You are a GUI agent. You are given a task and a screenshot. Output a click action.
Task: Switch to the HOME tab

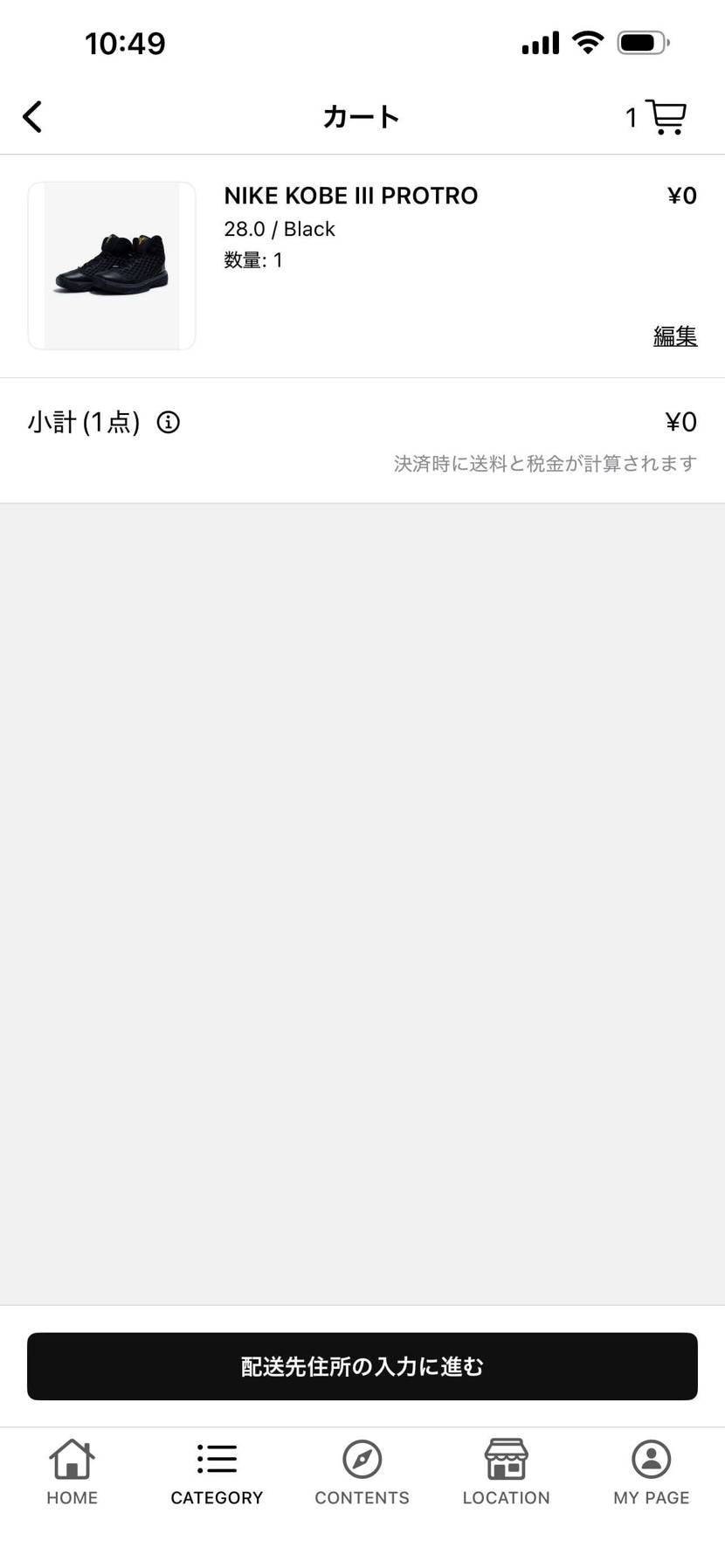tap(72, 1472)
